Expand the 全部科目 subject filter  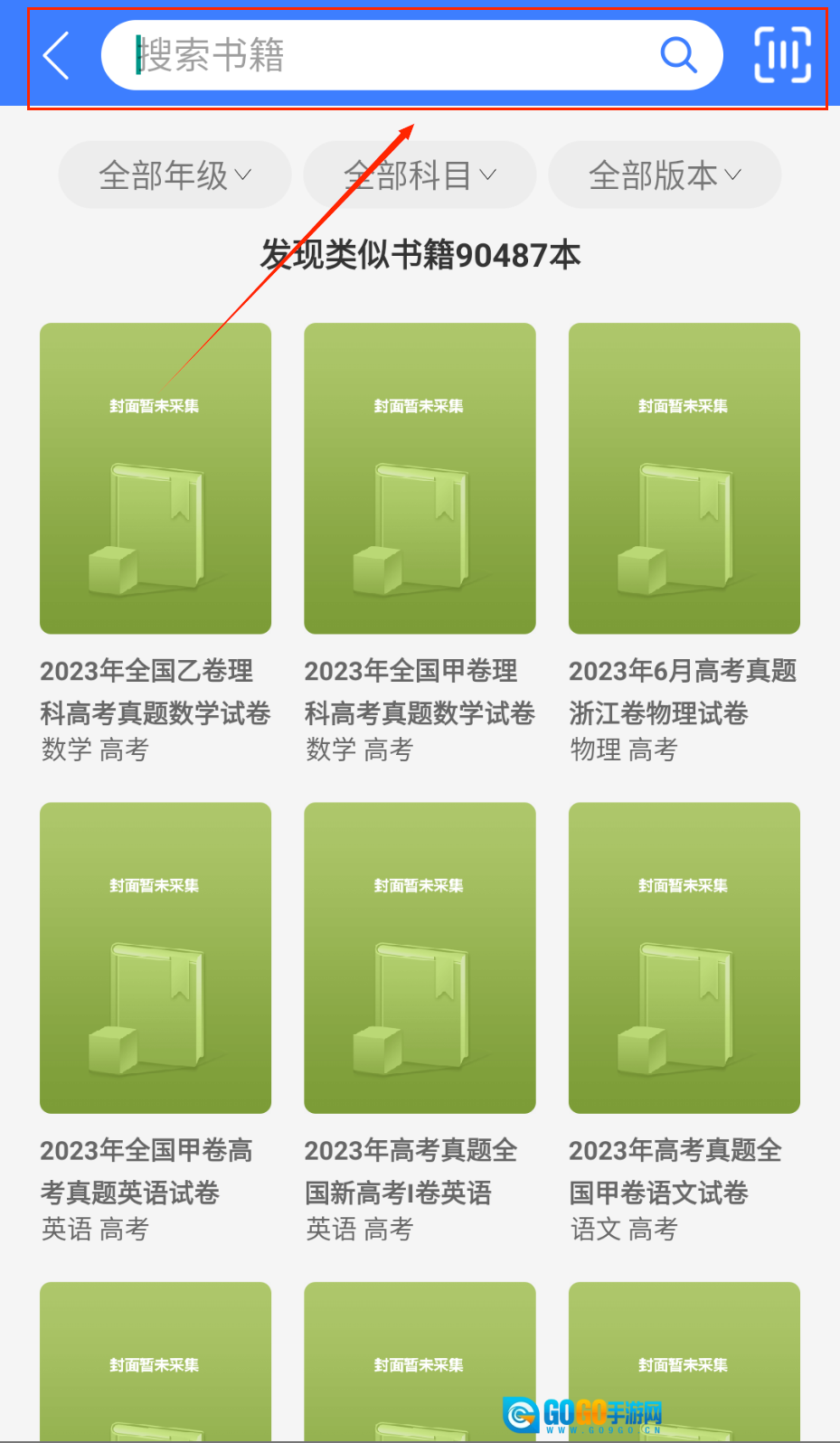click(x=420, y=174)
